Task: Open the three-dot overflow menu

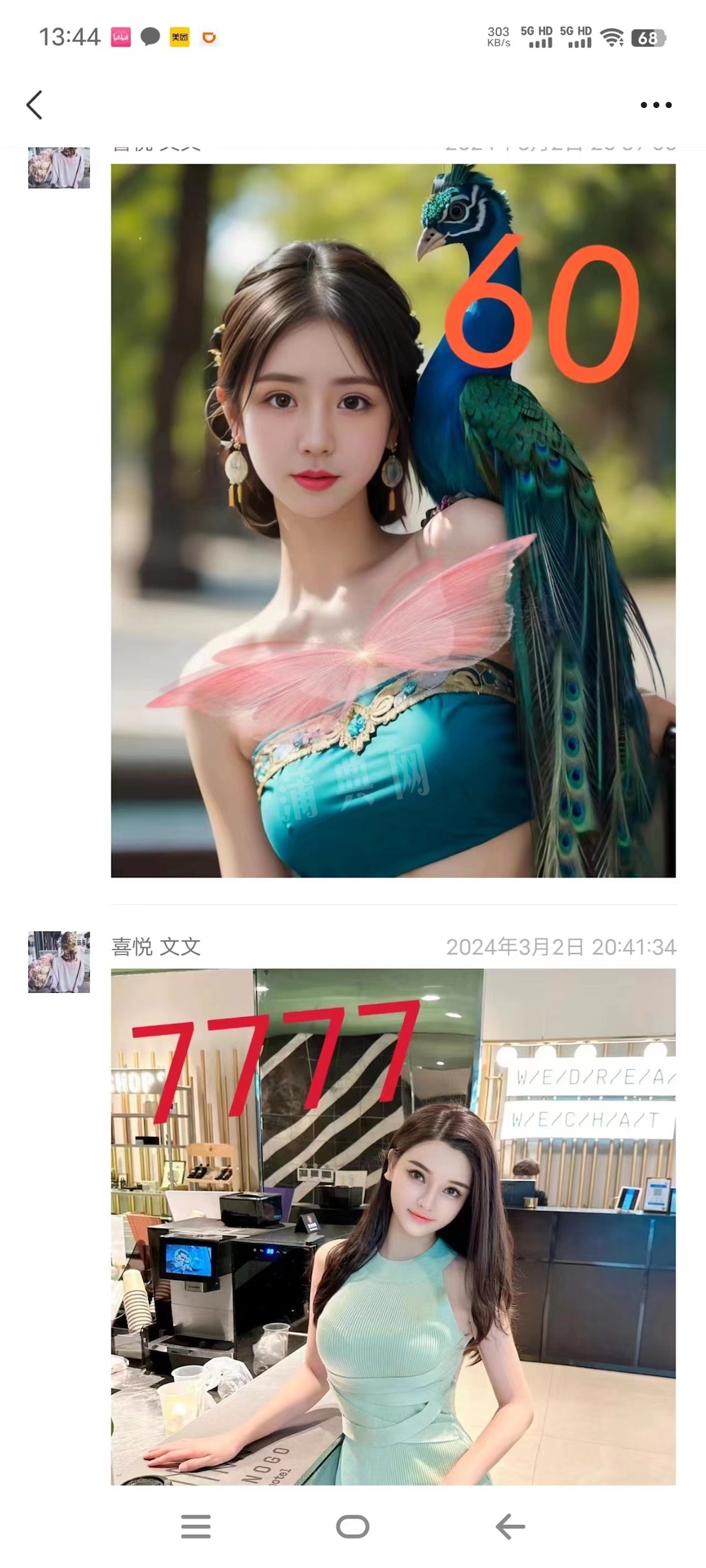Action: (656, 105)
